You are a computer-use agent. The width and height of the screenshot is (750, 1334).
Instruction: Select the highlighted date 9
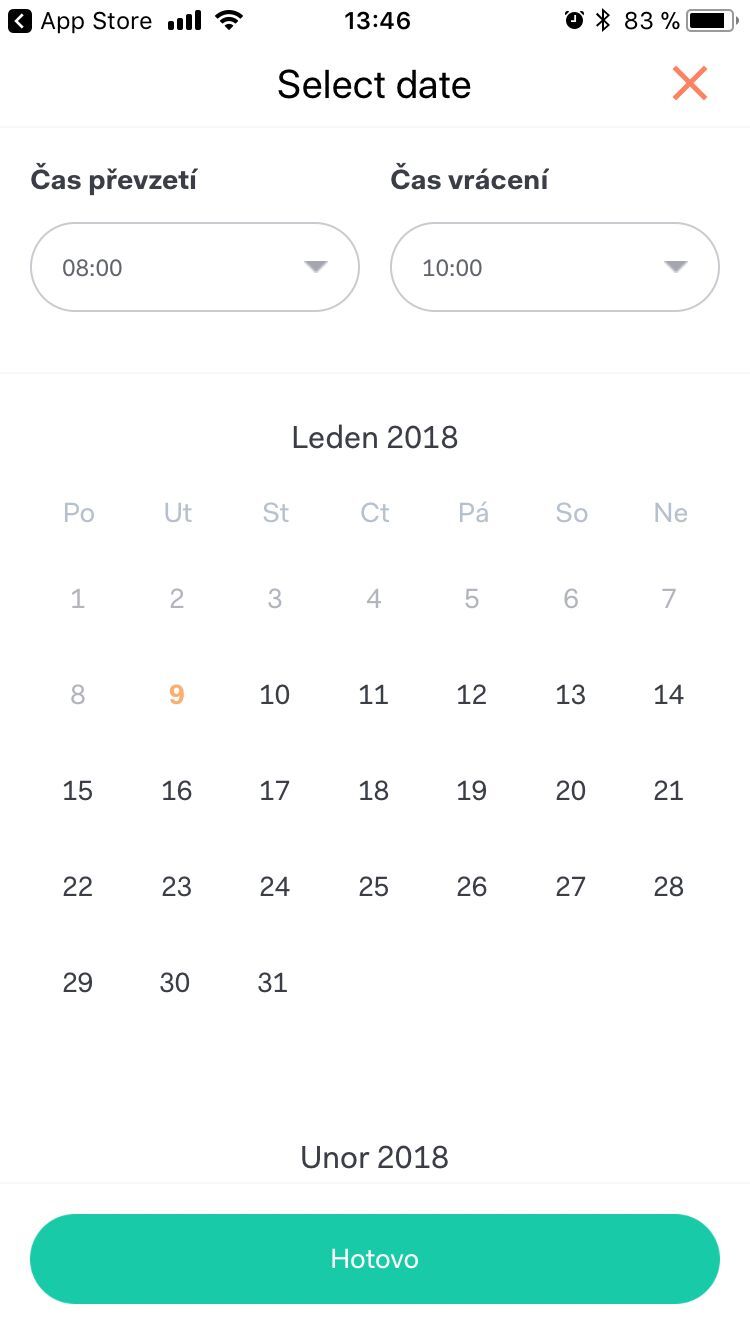176,694
